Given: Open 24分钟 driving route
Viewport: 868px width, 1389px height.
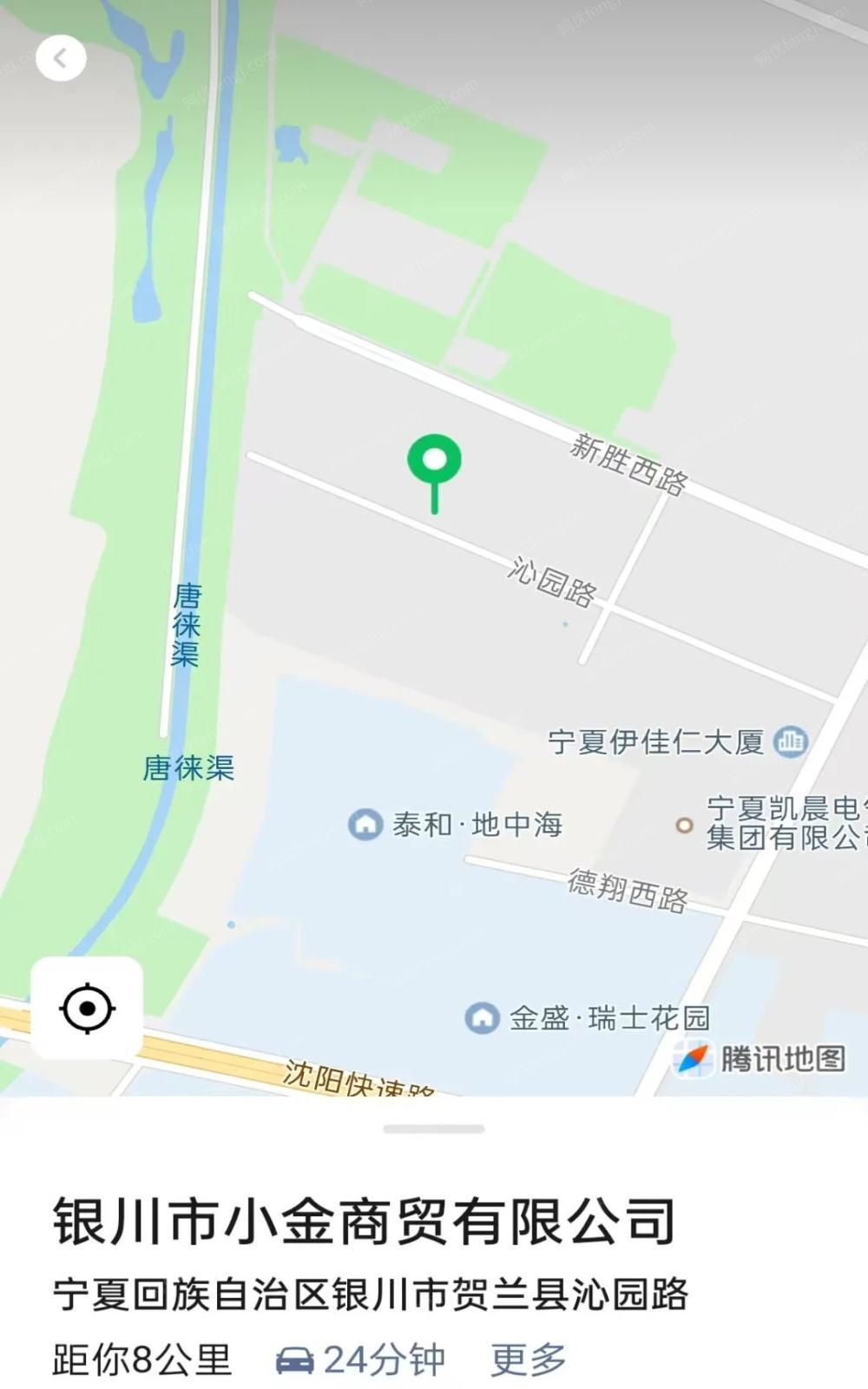Looking at the screenshot, I should (x=360, y=1359).
